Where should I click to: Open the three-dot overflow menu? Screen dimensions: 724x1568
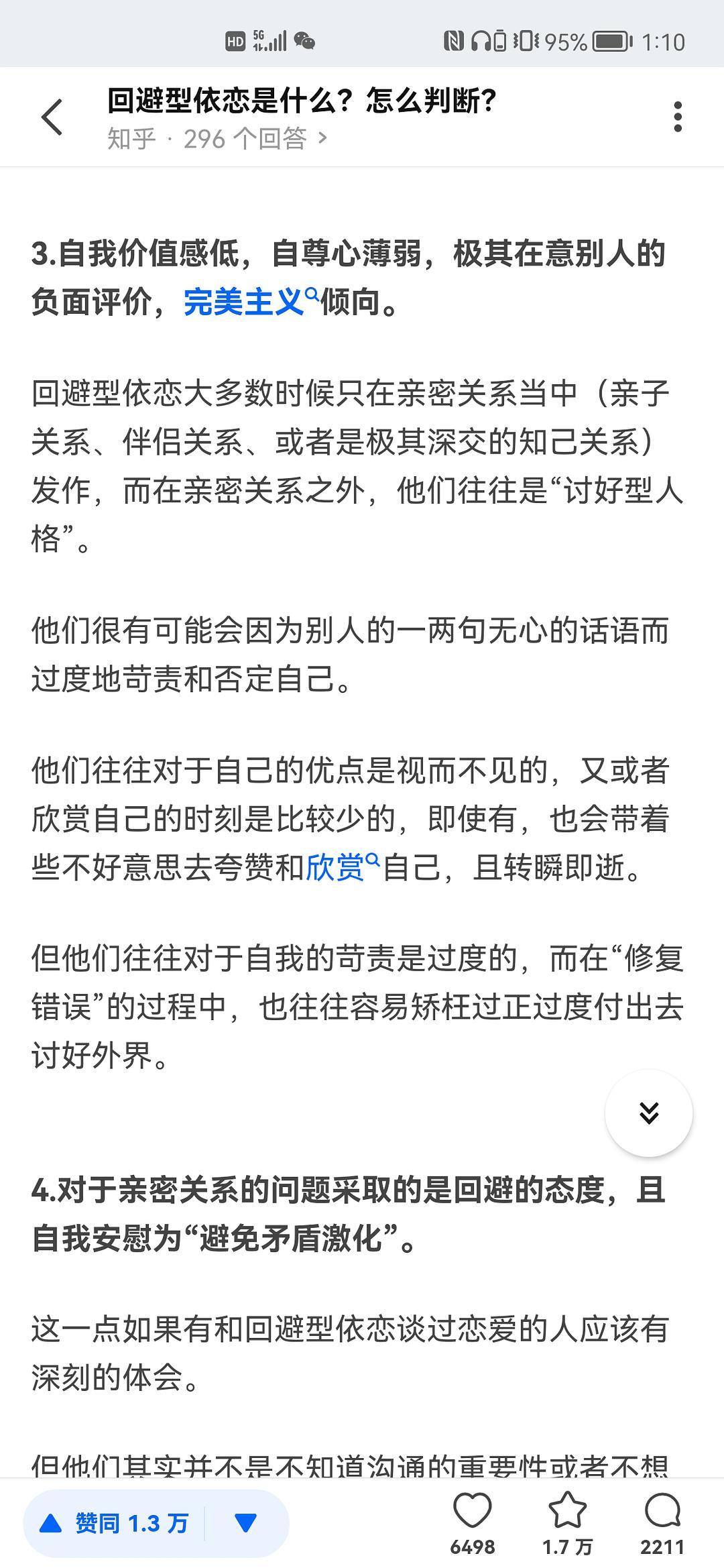pyautogui.click(x=678, y=117)
